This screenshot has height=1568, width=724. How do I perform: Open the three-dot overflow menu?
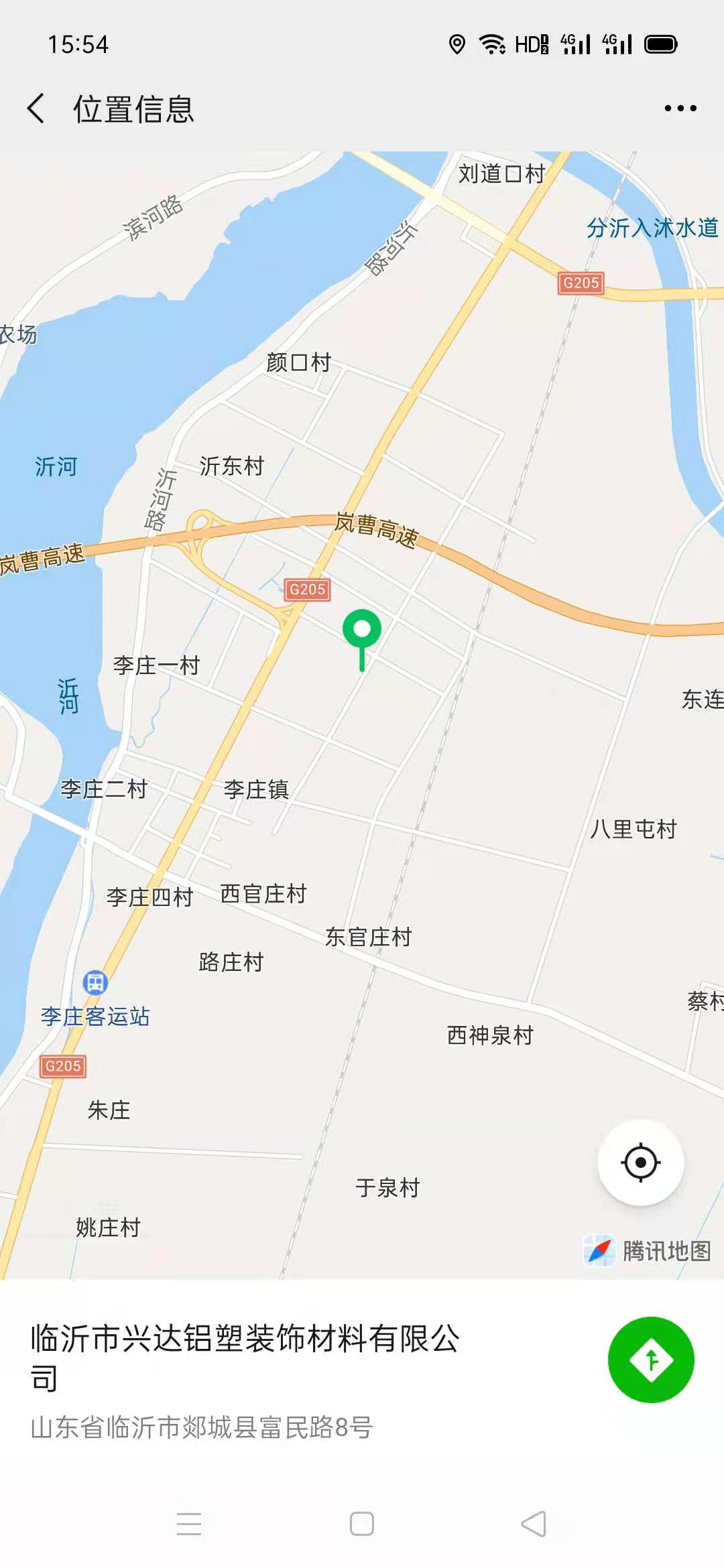680,108
